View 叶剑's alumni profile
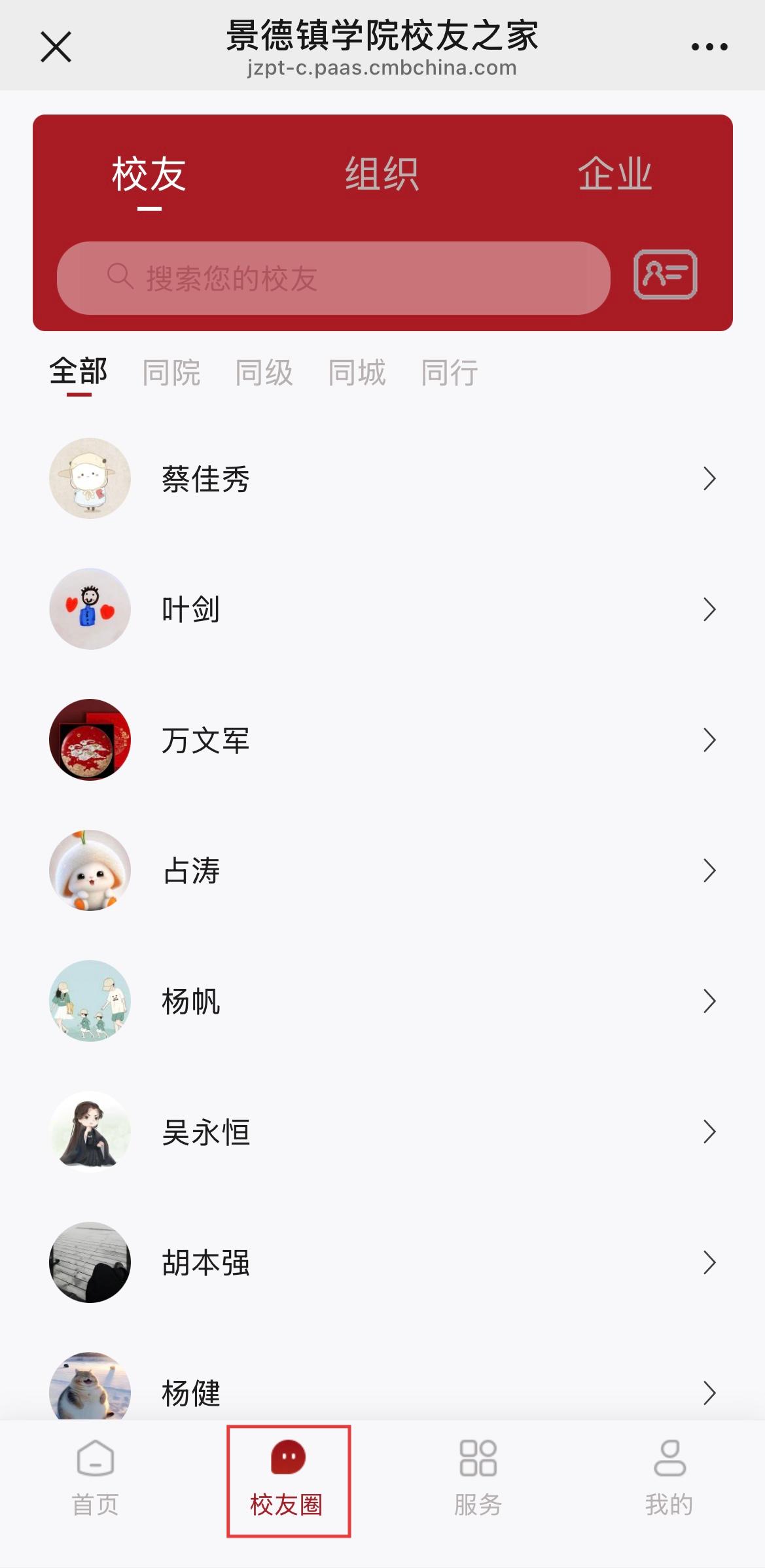Image resolution: width=765 pixels, height=1568 pixels. (382, 609)
